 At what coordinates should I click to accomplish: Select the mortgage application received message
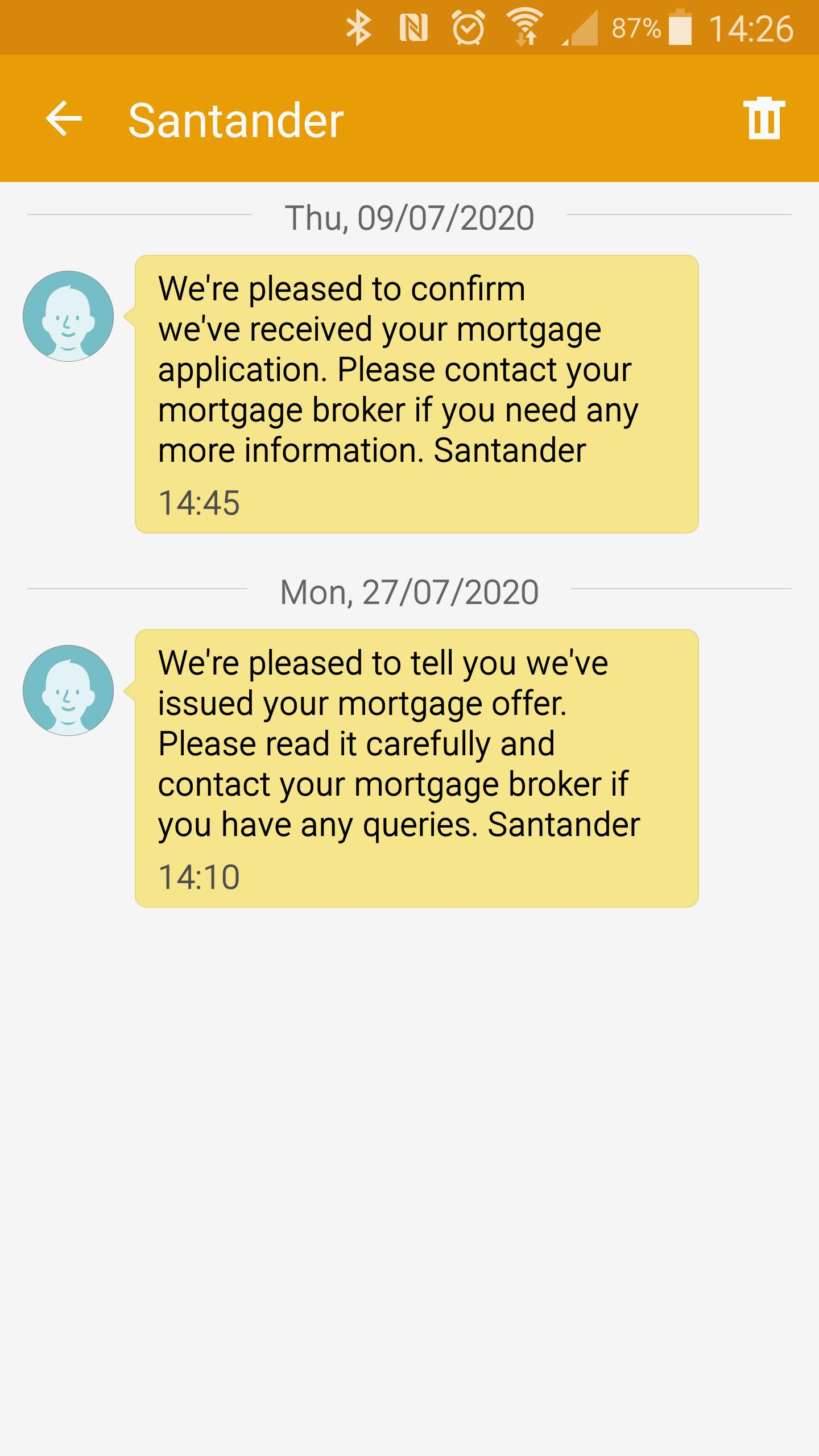click(416, 394)
